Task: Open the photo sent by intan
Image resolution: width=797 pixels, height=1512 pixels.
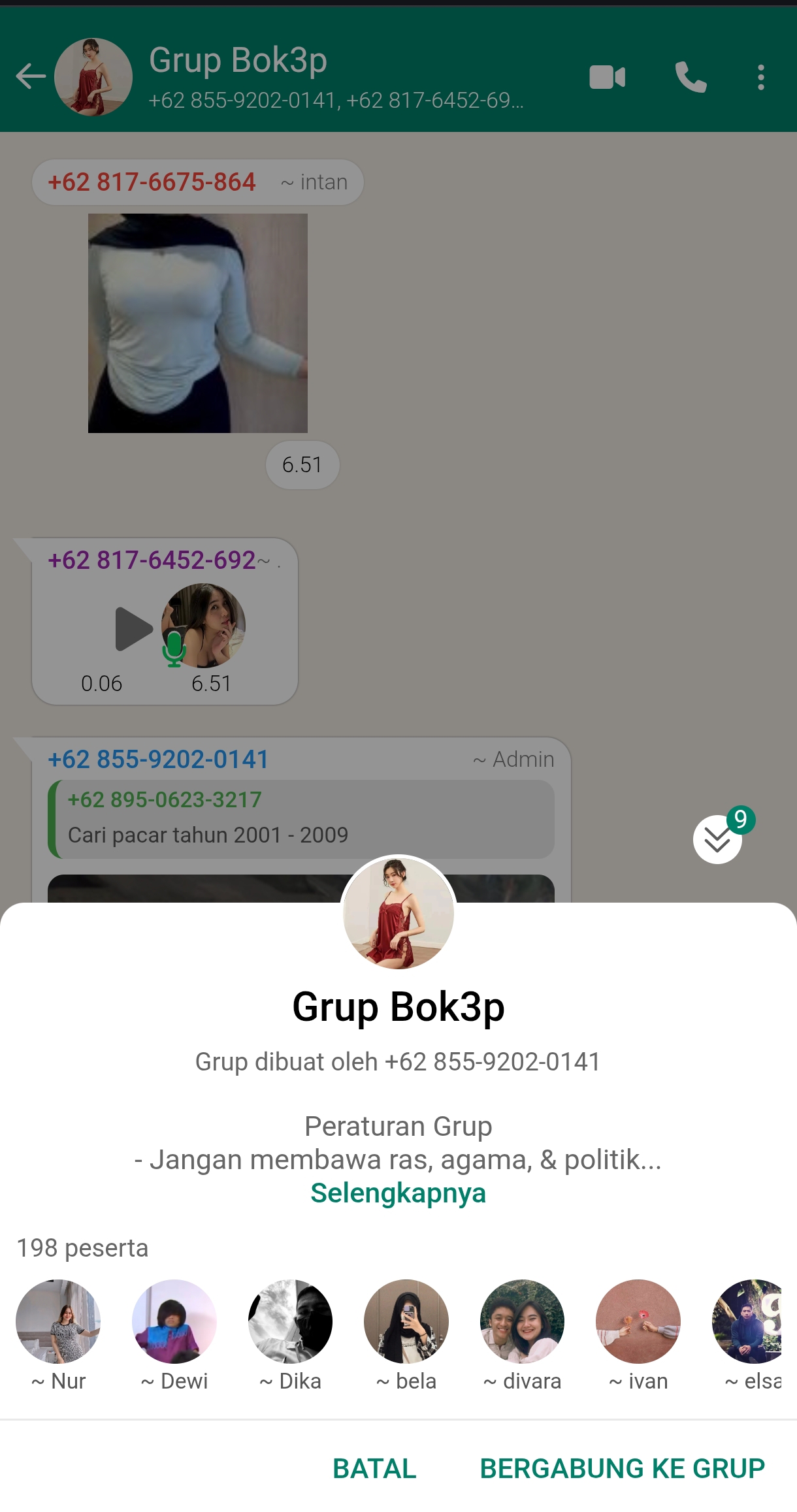Action: pyautogui.click(x=197, y=323)
